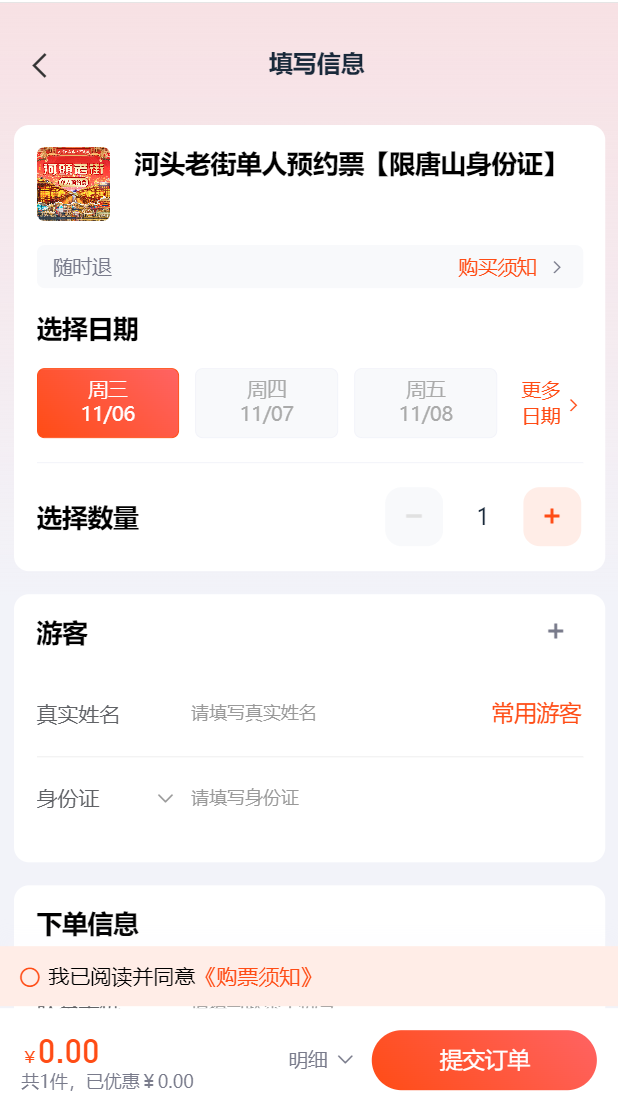Submit the order with 提交订单
Screen dimensions: 618x1104
coord(484,1060)
